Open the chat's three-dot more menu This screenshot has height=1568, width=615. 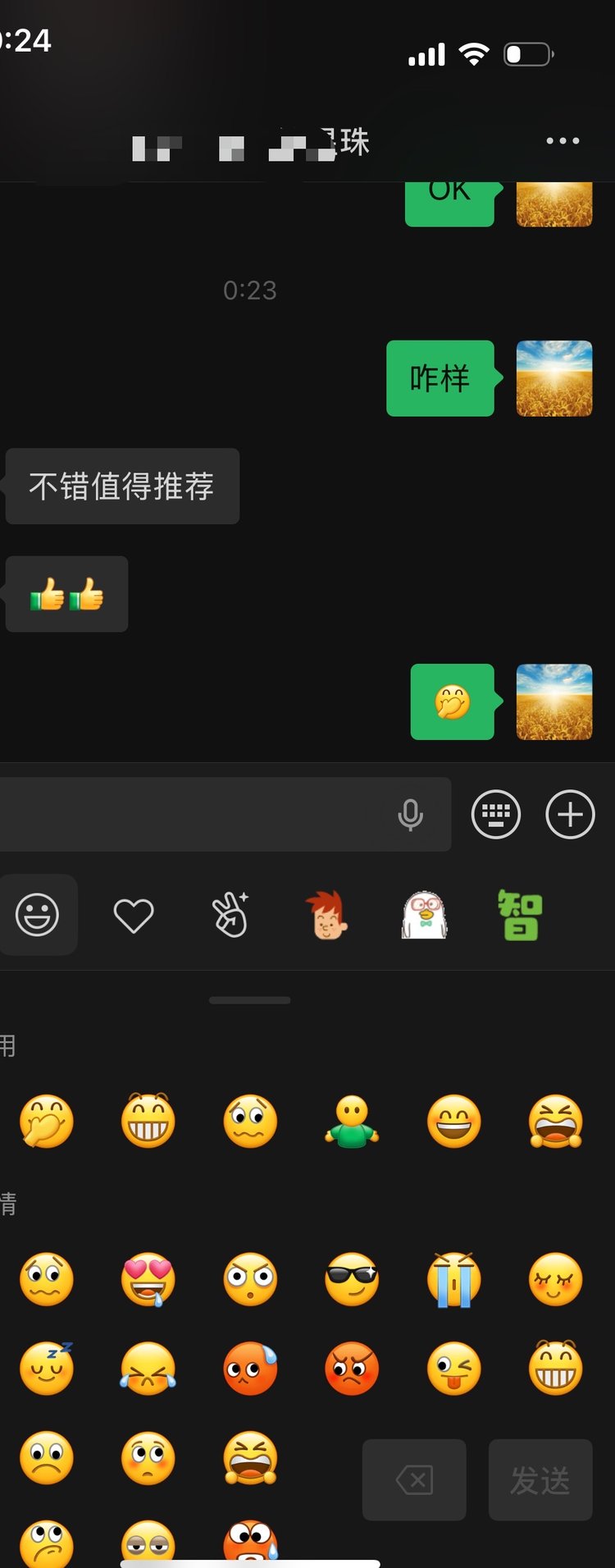[563, 141]
